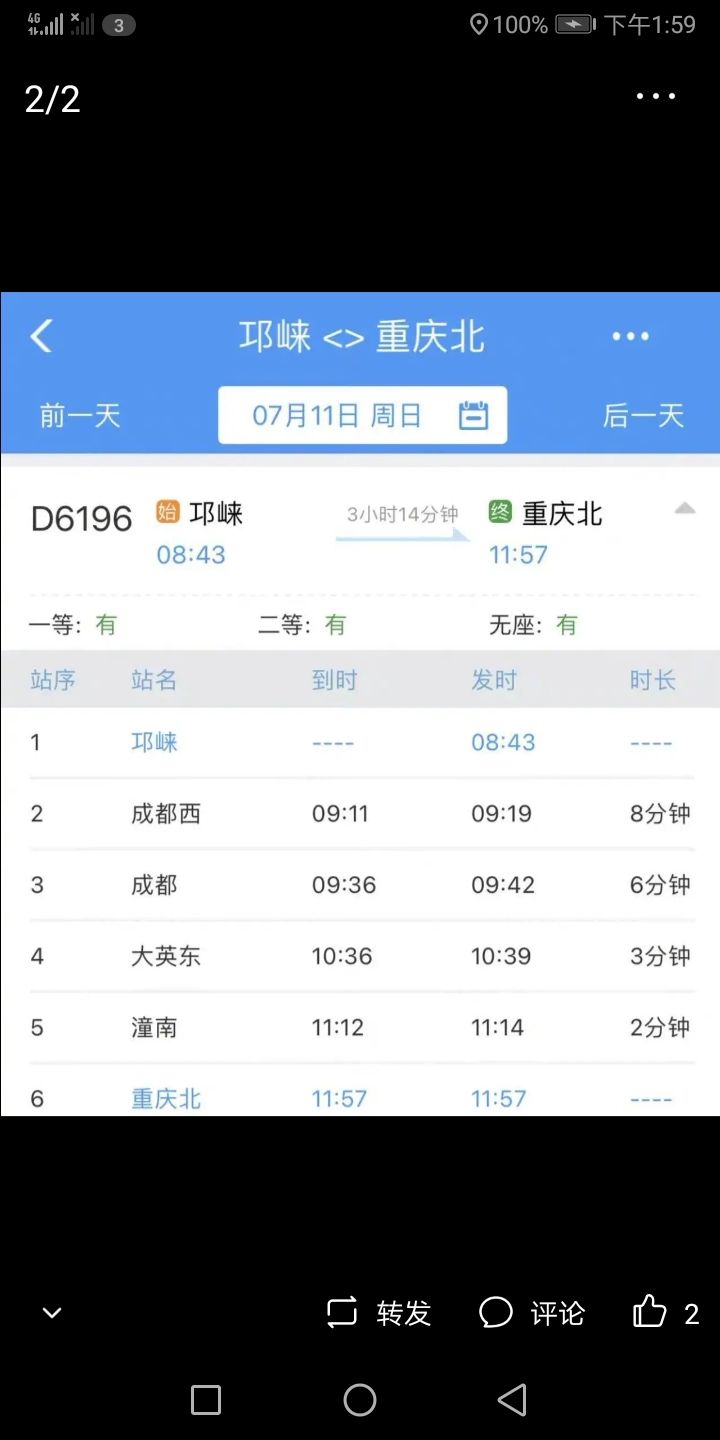
Task: Open the three-dot overflow menu at top
Action: (656, 97)
